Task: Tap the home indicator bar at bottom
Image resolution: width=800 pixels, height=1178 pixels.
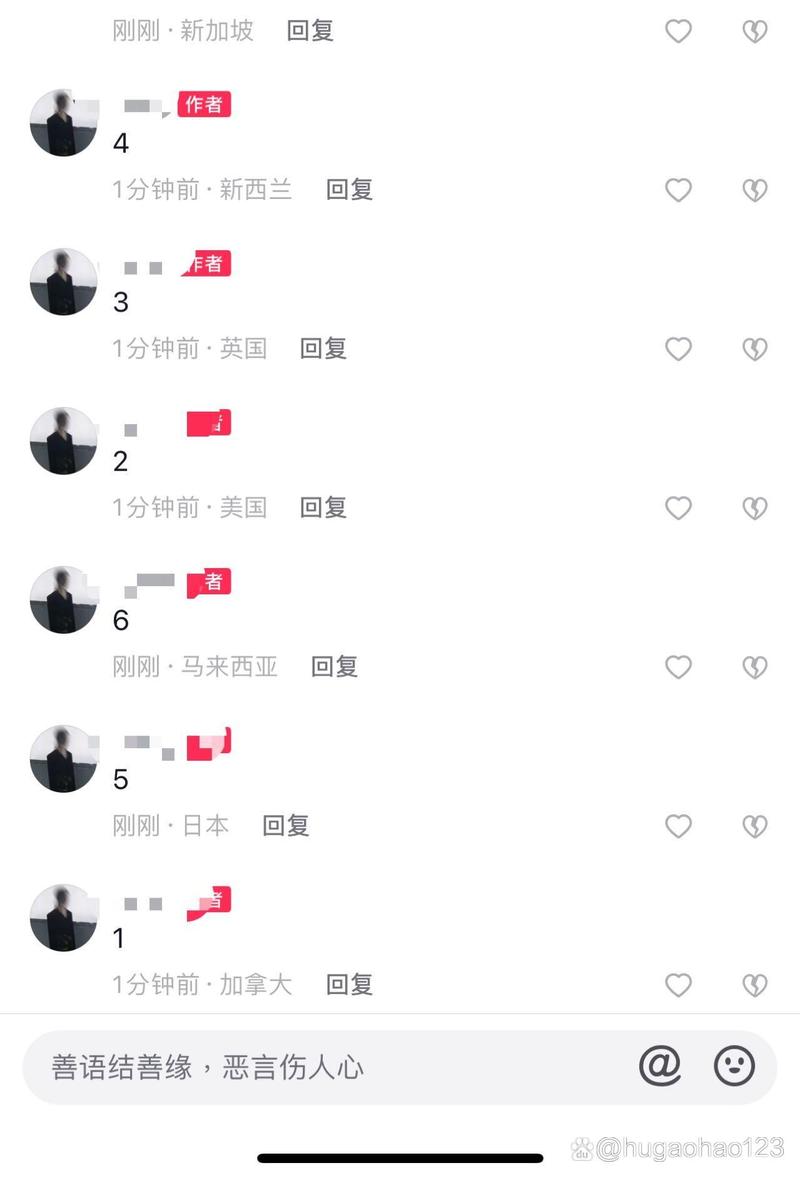Action: [400, 1156]
